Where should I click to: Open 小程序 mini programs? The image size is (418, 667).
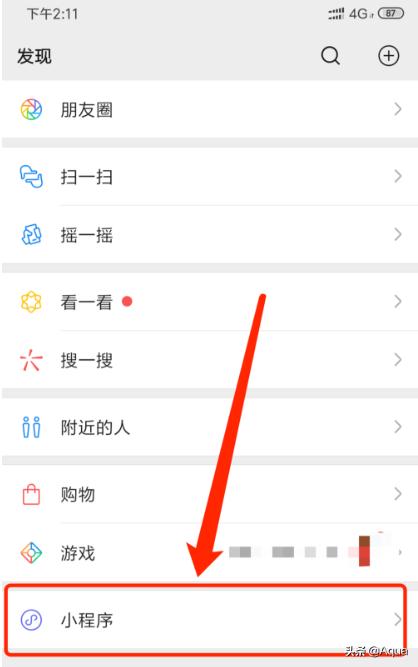(206, 619)
